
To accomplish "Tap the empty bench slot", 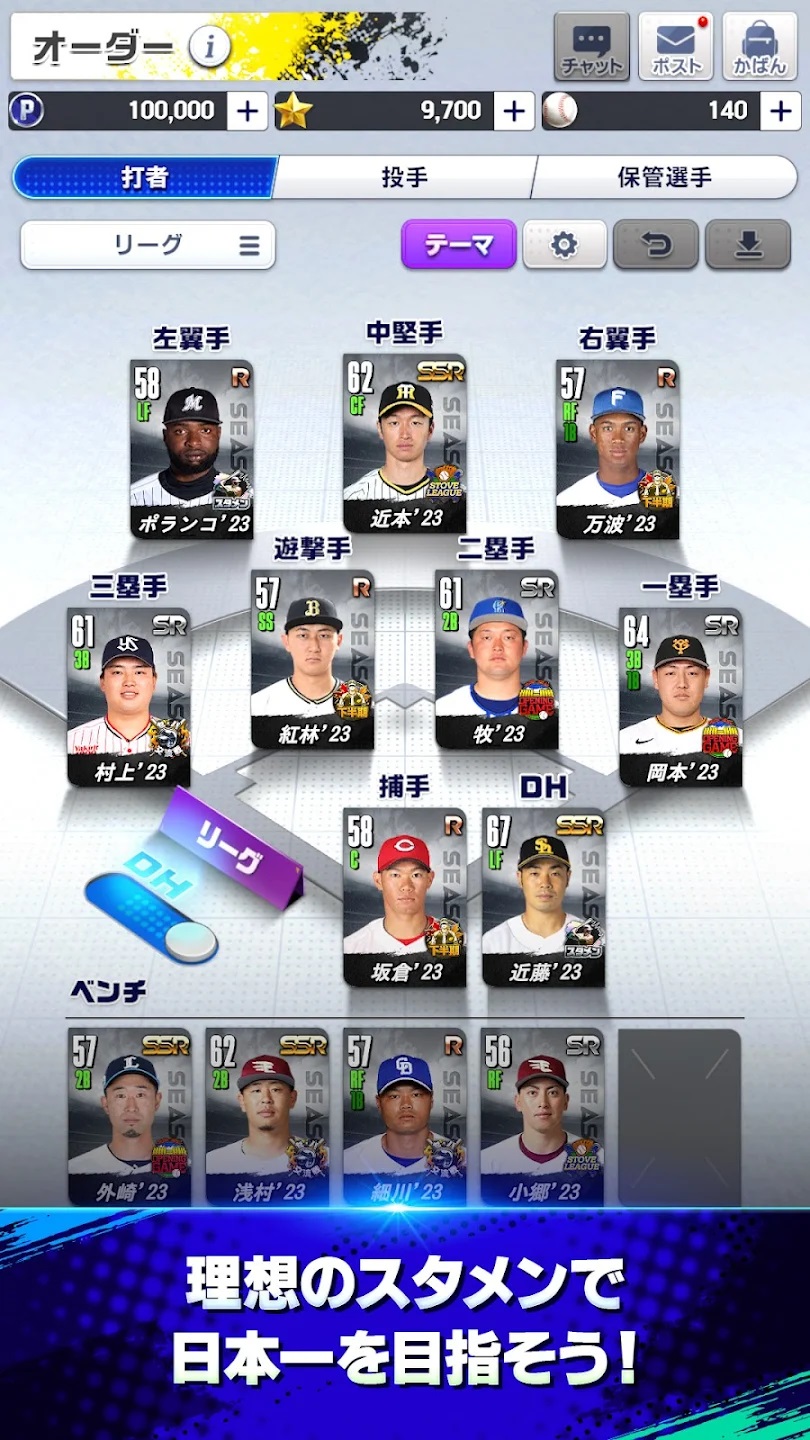I will pos(679,1115).
